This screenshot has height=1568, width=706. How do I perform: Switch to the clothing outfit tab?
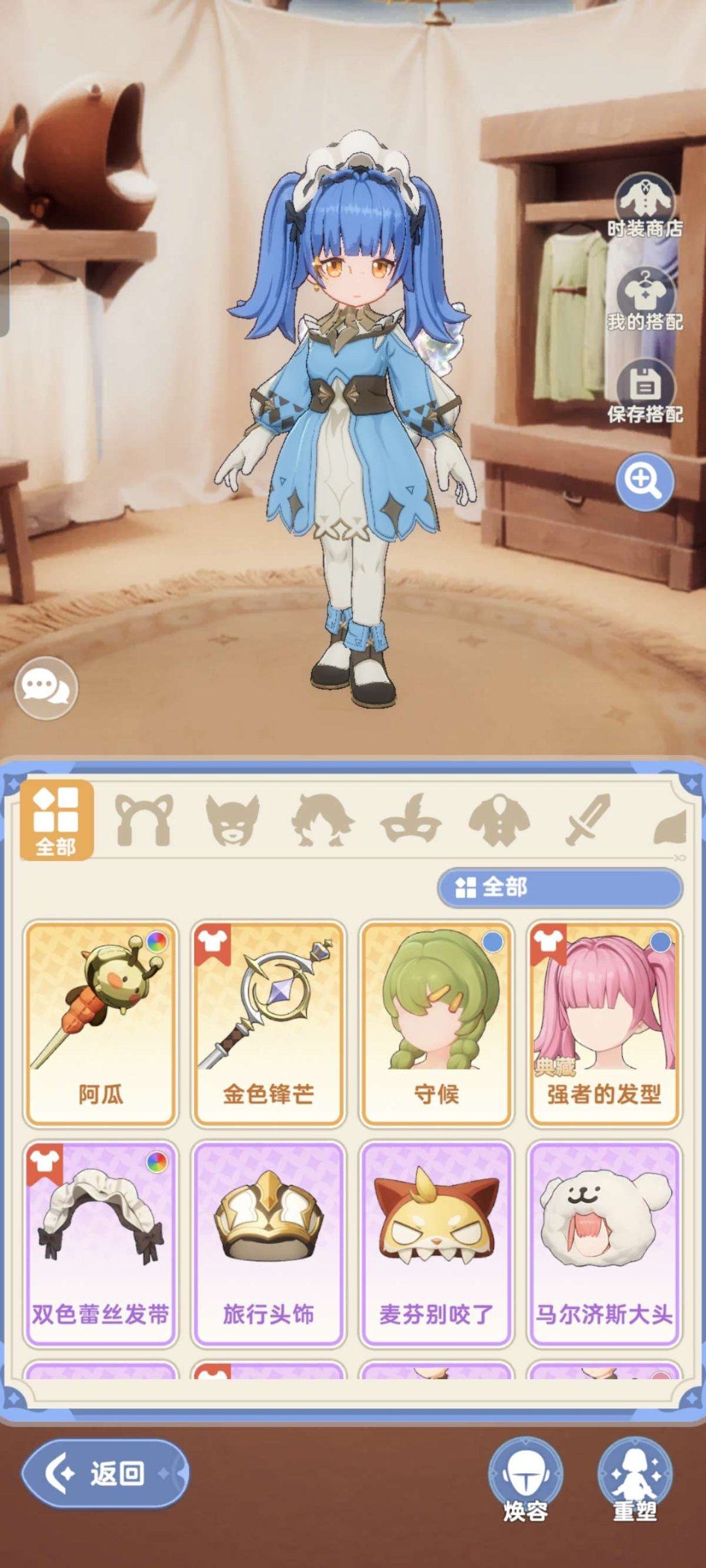tap(499, 820)
